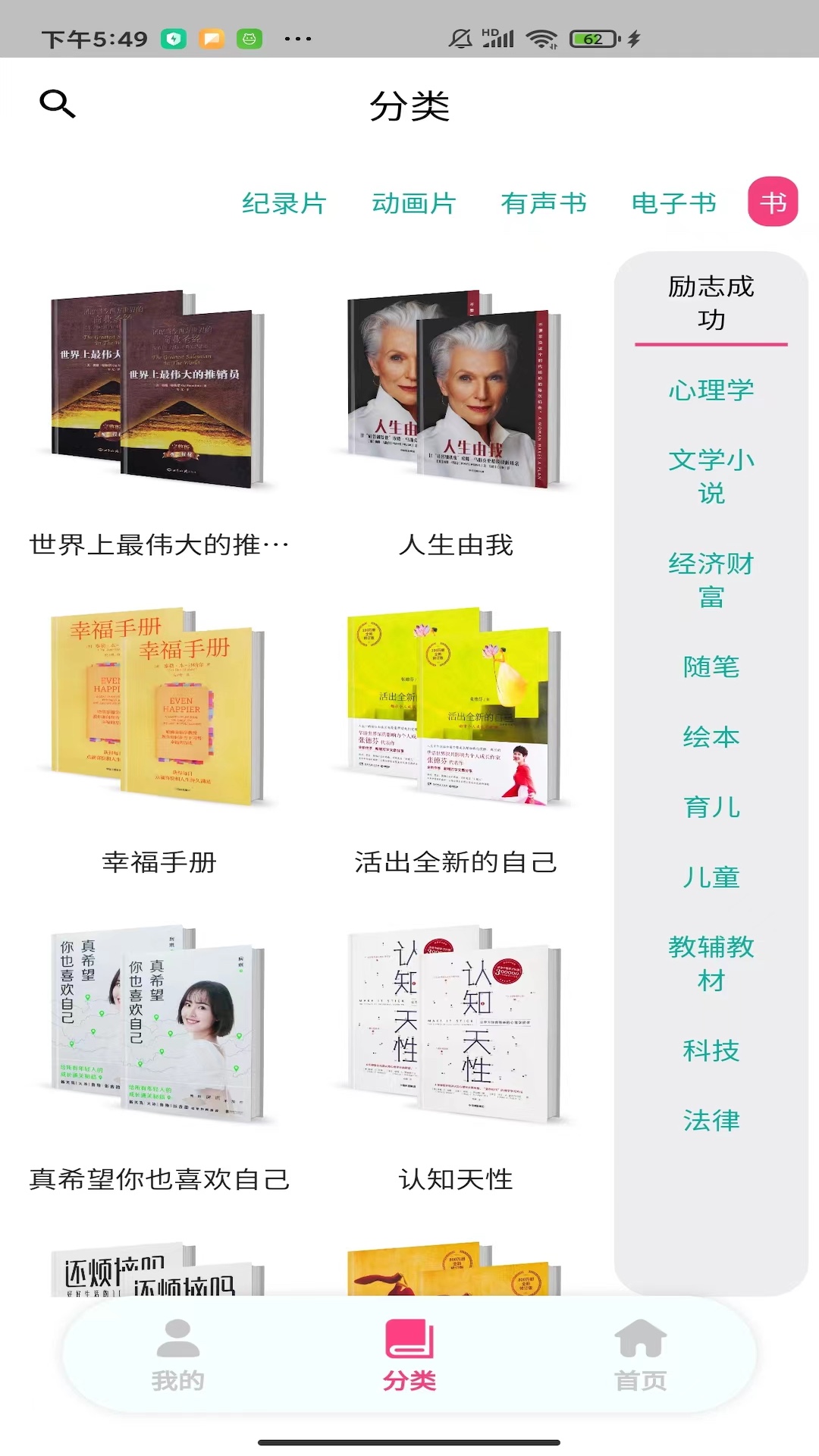
Task: Switch to the 纪录片 tab
Action: tap(284, 203)
